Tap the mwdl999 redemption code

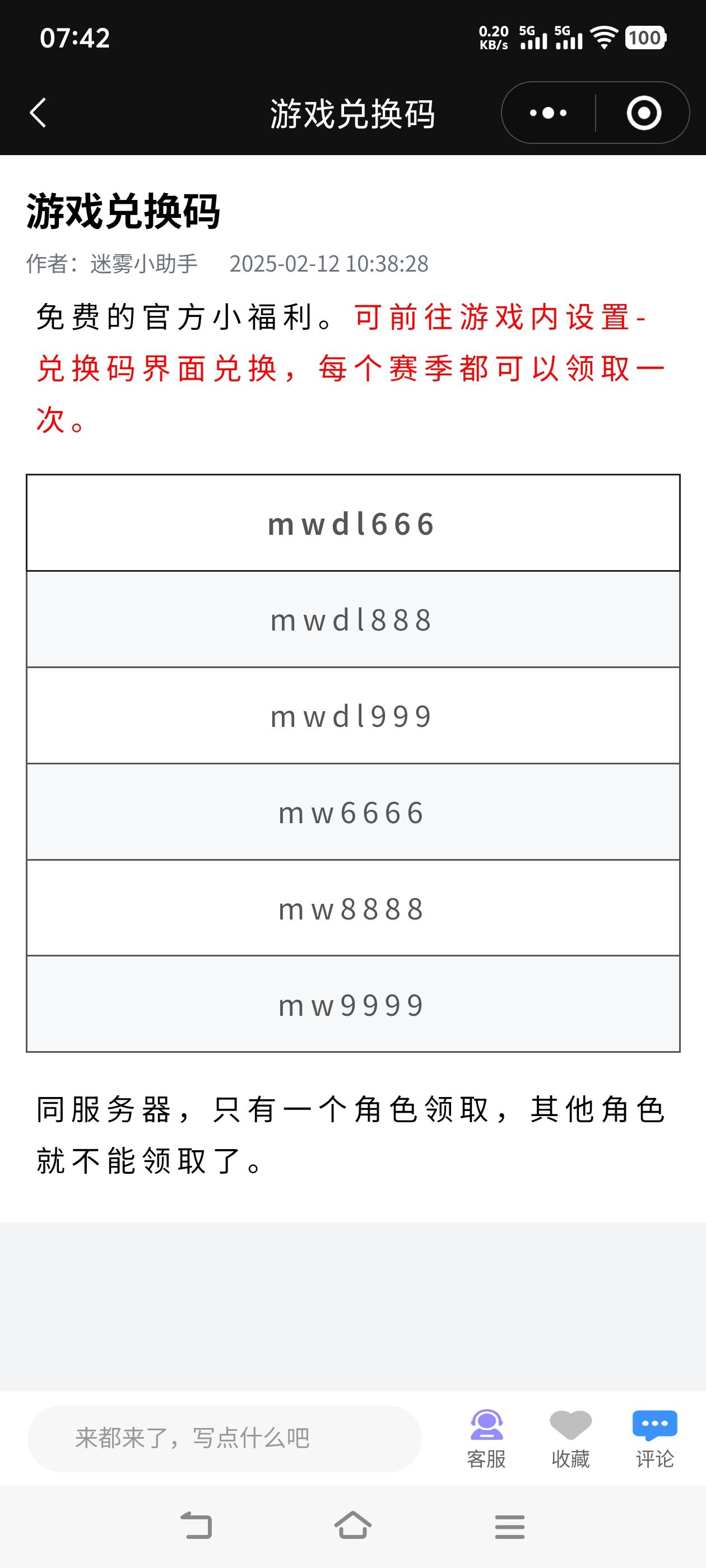coord(352,716)
